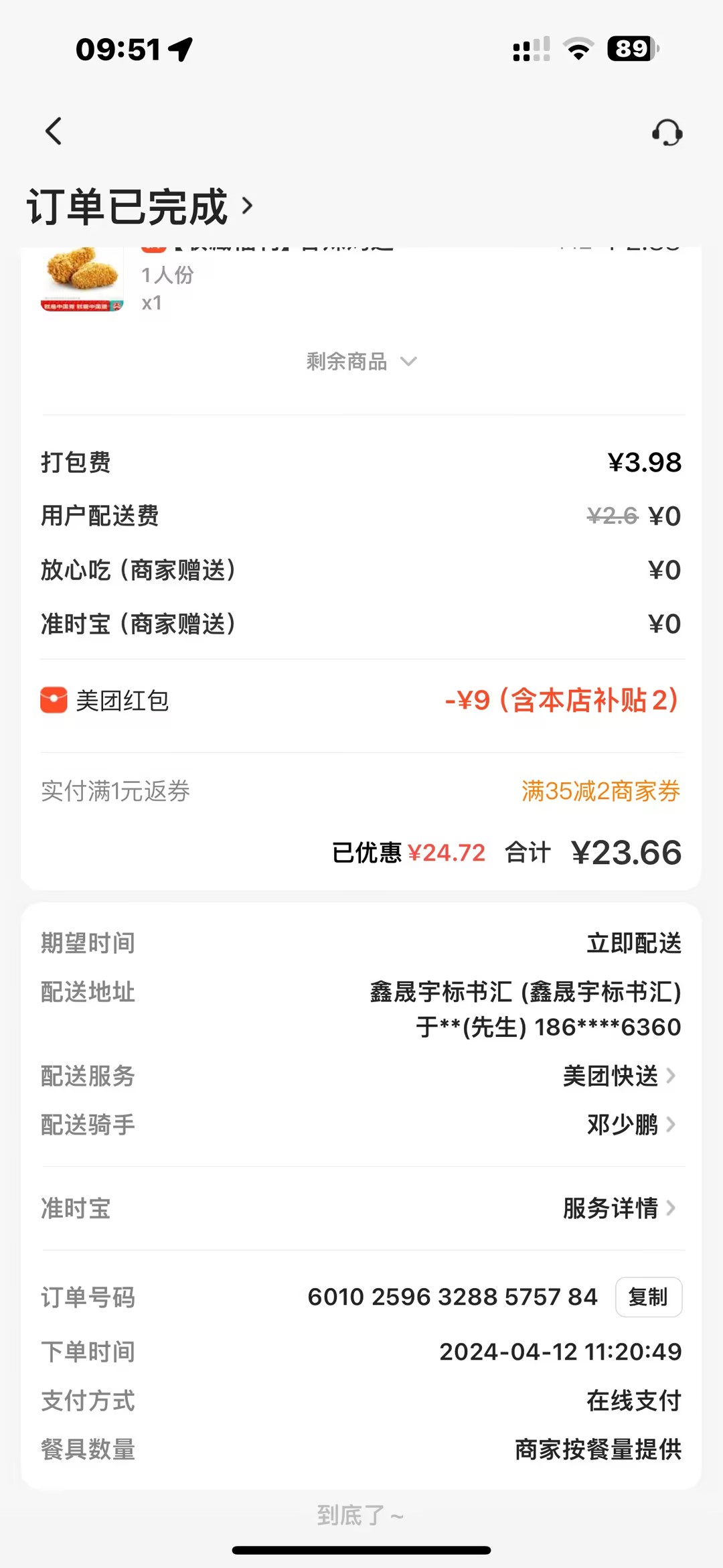Image resolution: width=723 pixels, height=1568 pixels.
Task: Open the 美团快送 delivery service info
Action: coord(619,1076)
